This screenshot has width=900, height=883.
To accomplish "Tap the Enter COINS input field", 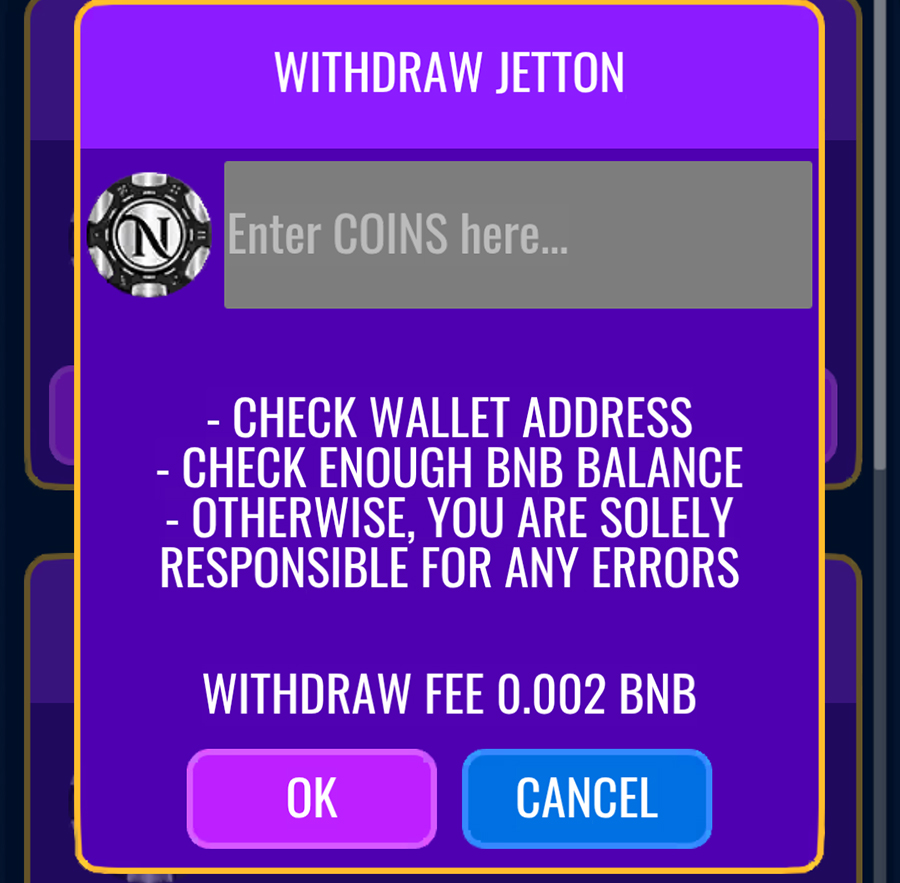I will (517, 235).
